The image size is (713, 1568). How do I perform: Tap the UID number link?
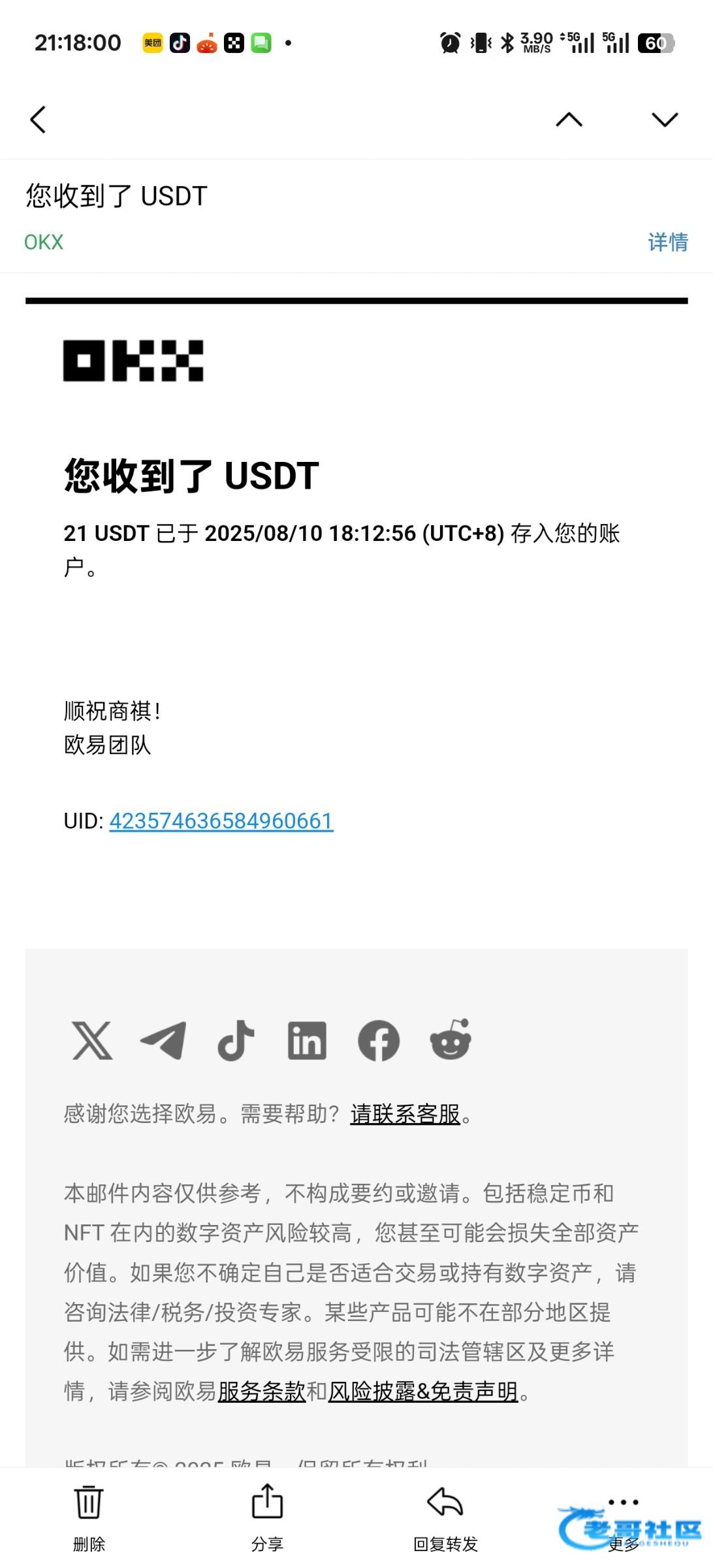pos(221,821)
